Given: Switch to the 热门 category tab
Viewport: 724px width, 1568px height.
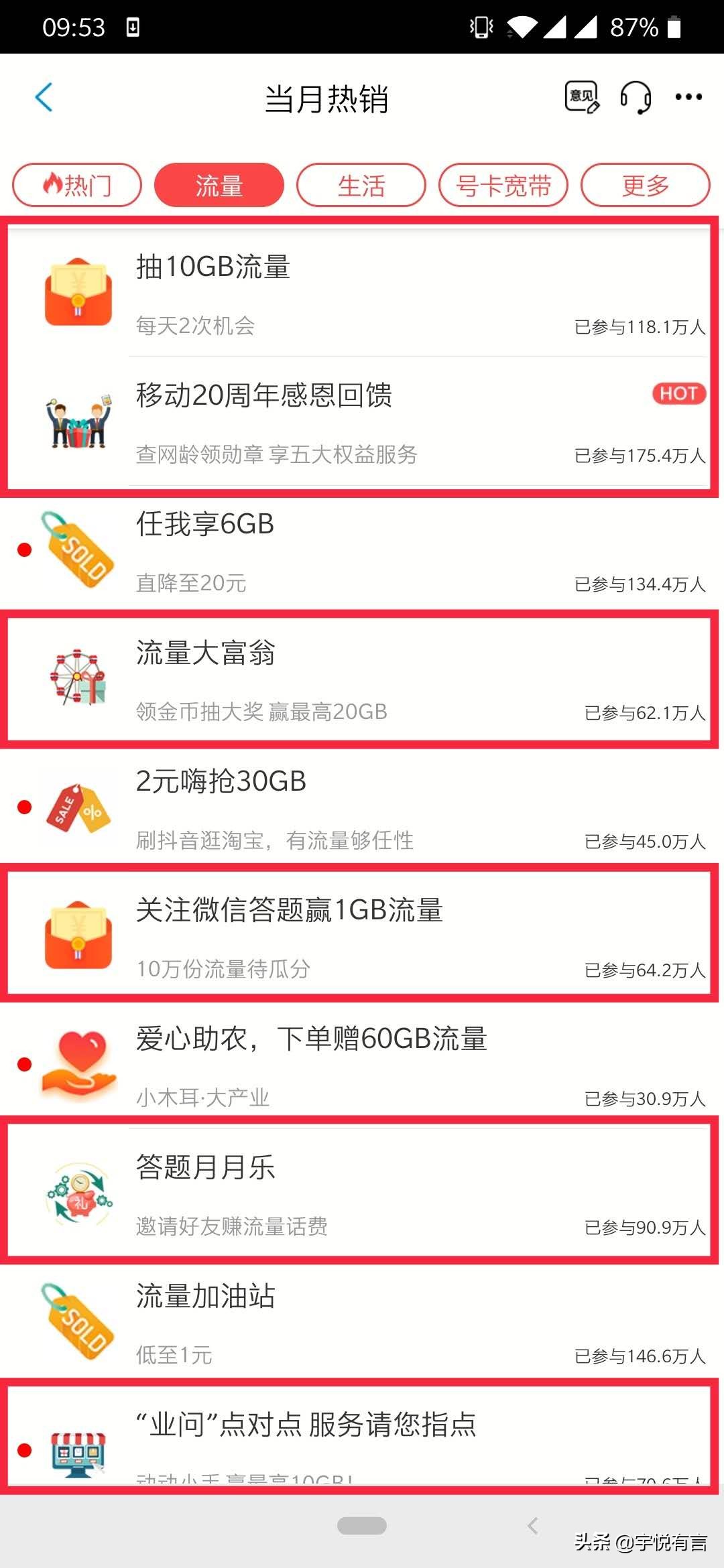Looking at the screenshot, I should pos(76,186).
